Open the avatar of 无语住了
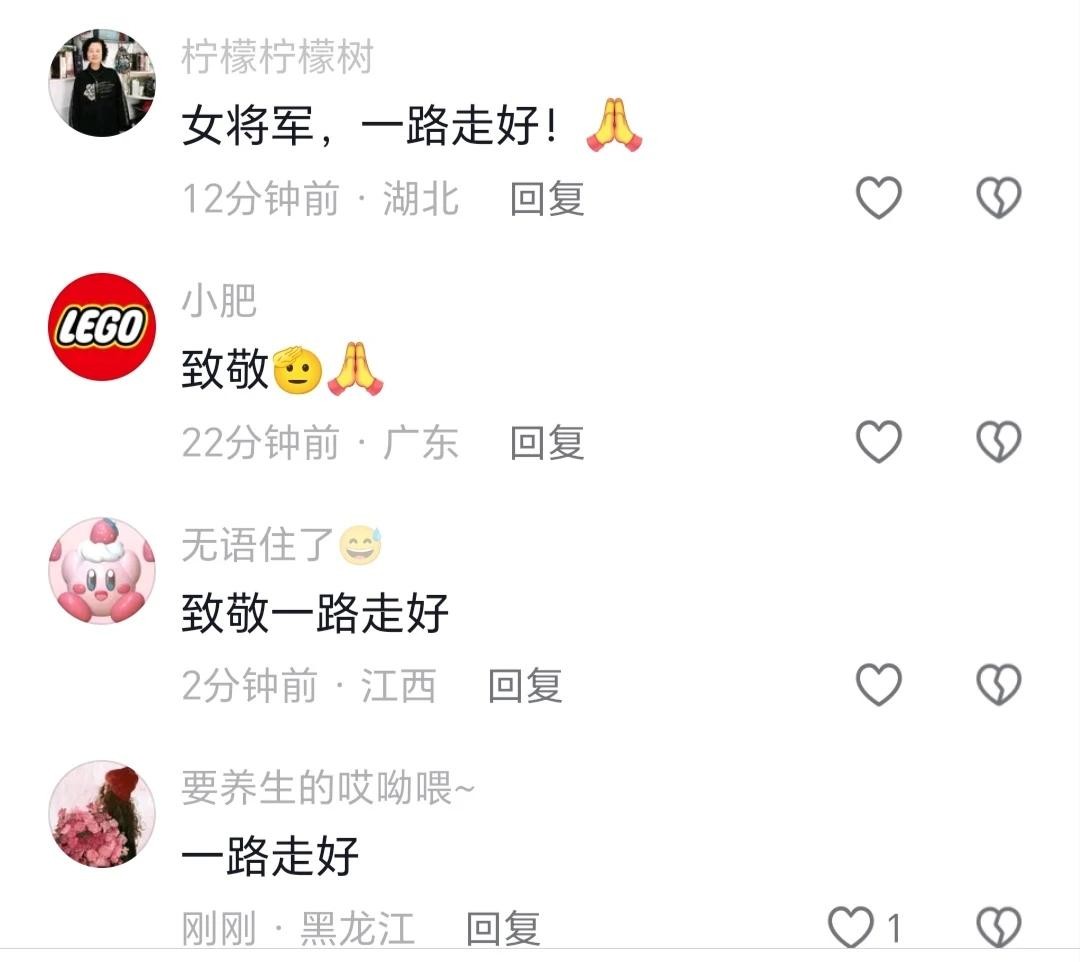The width and height of the screenshot is (1080, 962). tap(102, 571)
